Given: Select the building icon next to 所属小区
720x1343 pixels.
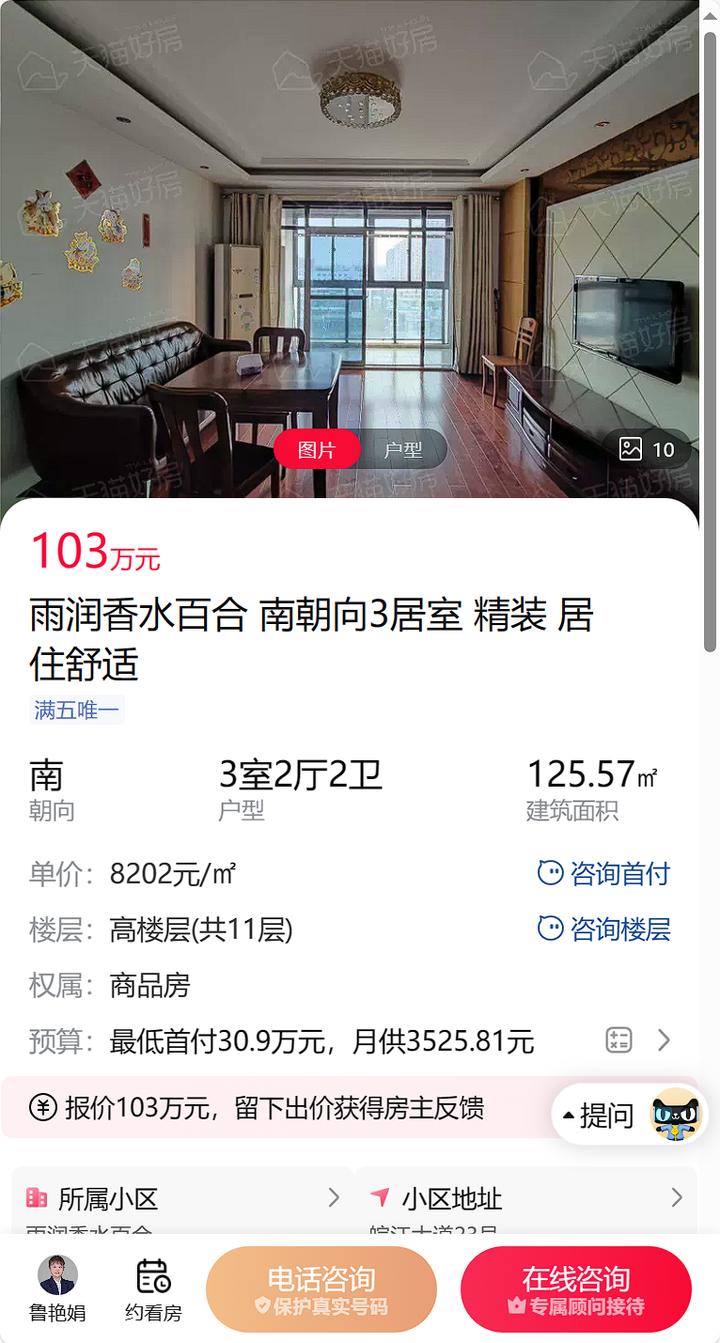Looking at the screenshot, I should (39, 1198).
